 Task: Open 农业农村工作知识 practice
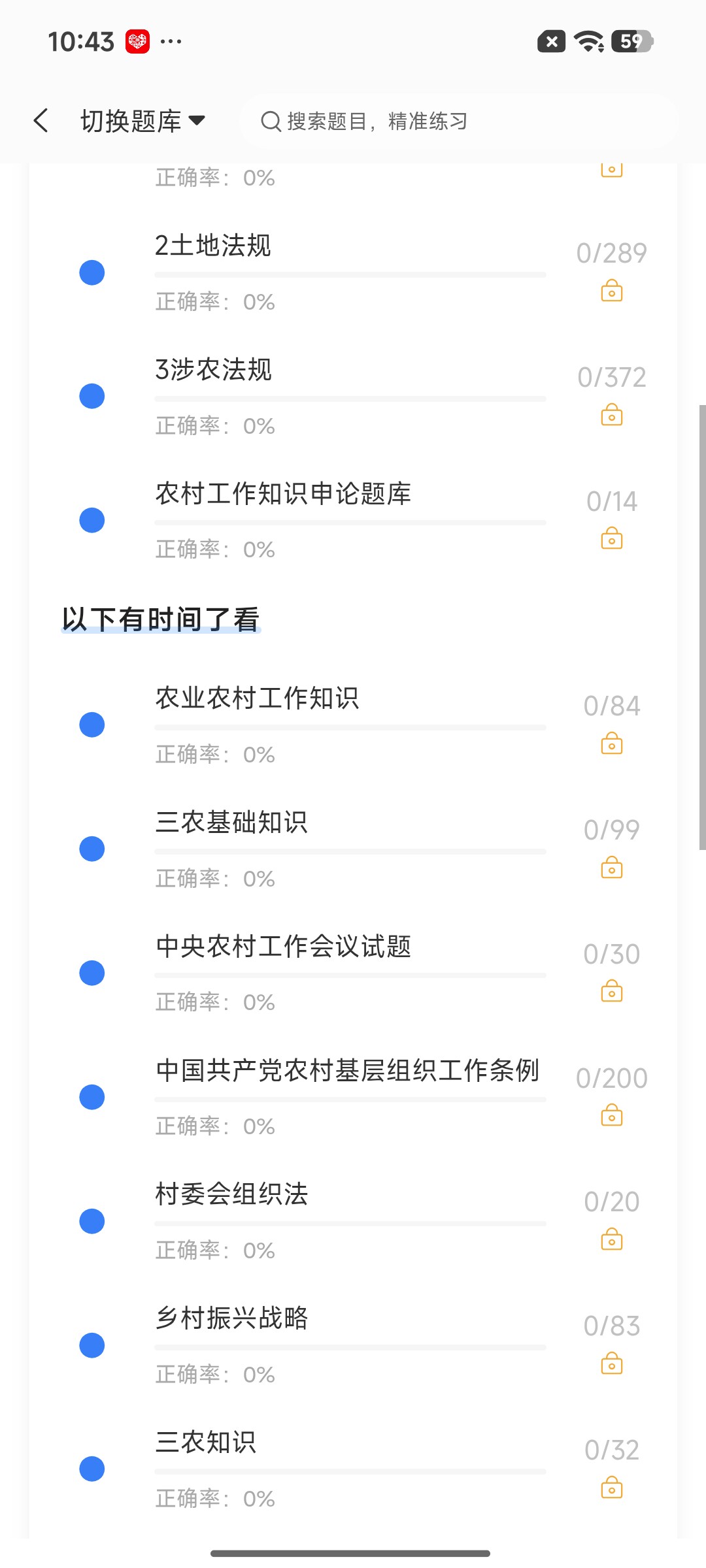pos(353,725)
